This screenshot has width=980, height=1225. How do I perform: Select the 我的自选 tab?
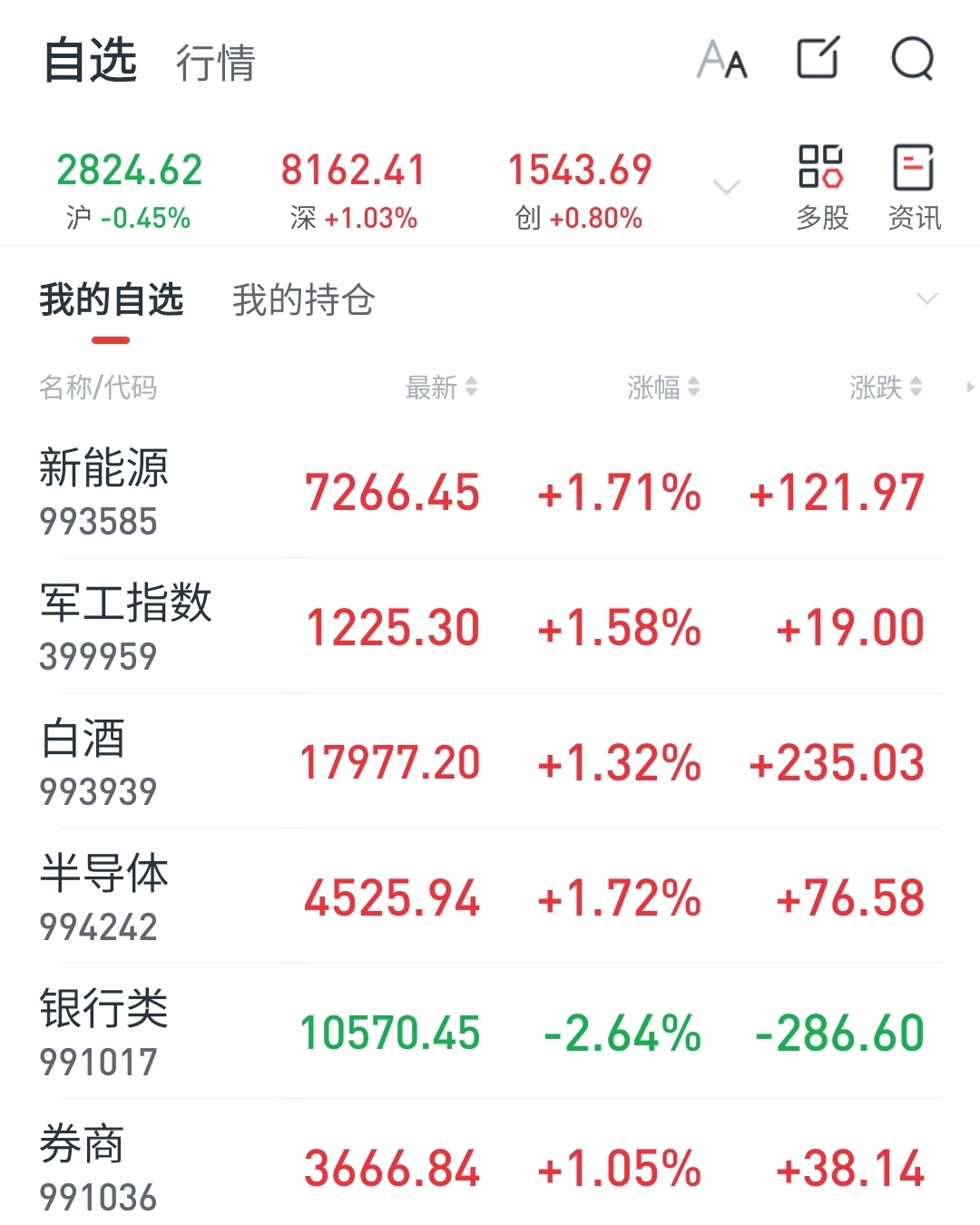pyautogui.click(x=113, y=302)
